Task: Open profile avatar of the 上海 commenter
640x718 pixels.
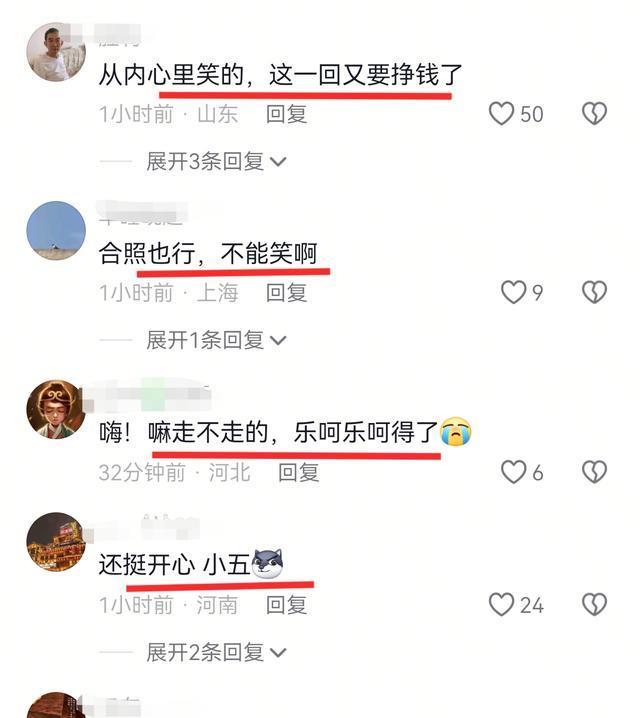Action: point(55,231)
